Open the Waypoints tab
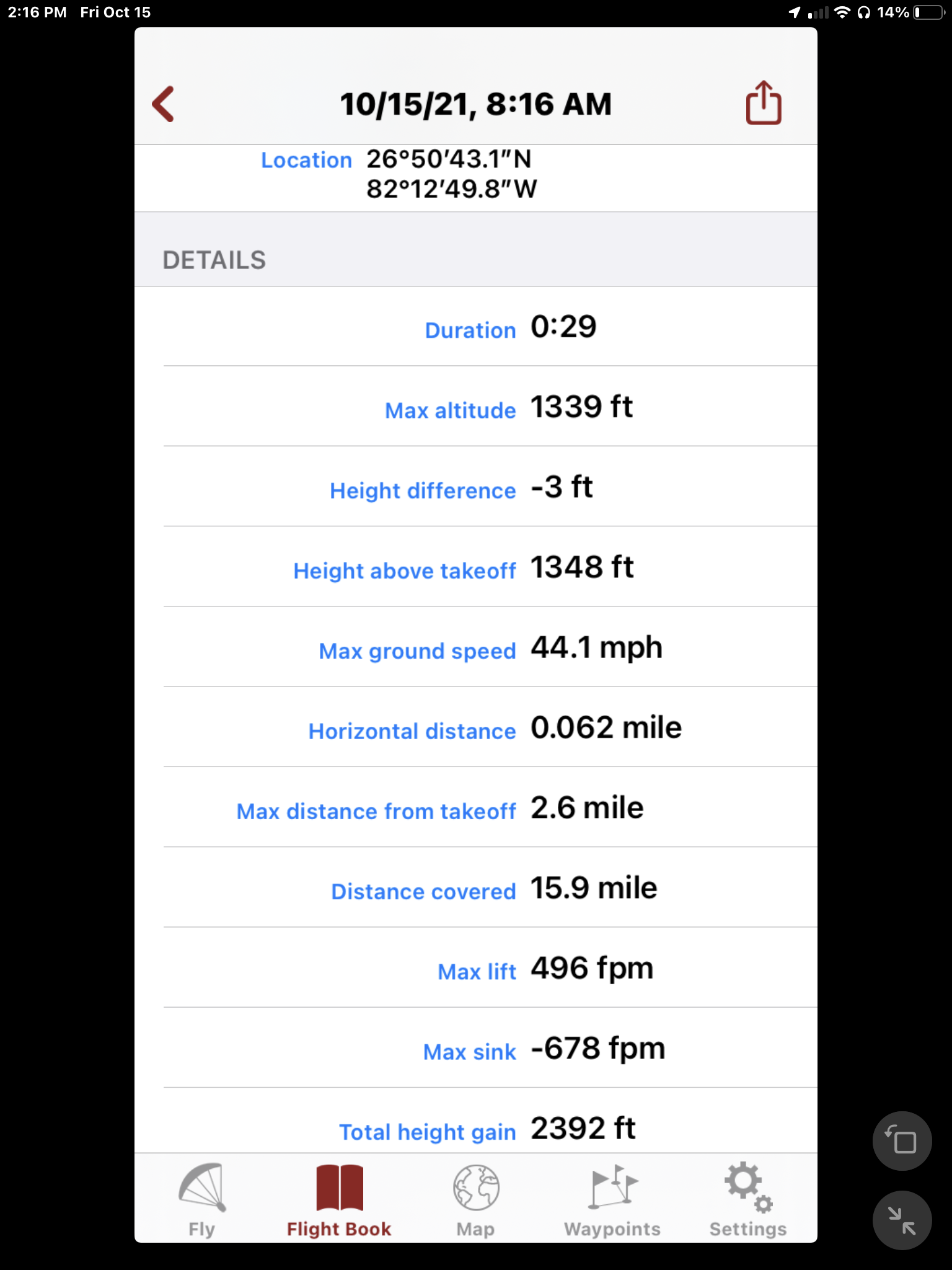 click(612, 1199)
